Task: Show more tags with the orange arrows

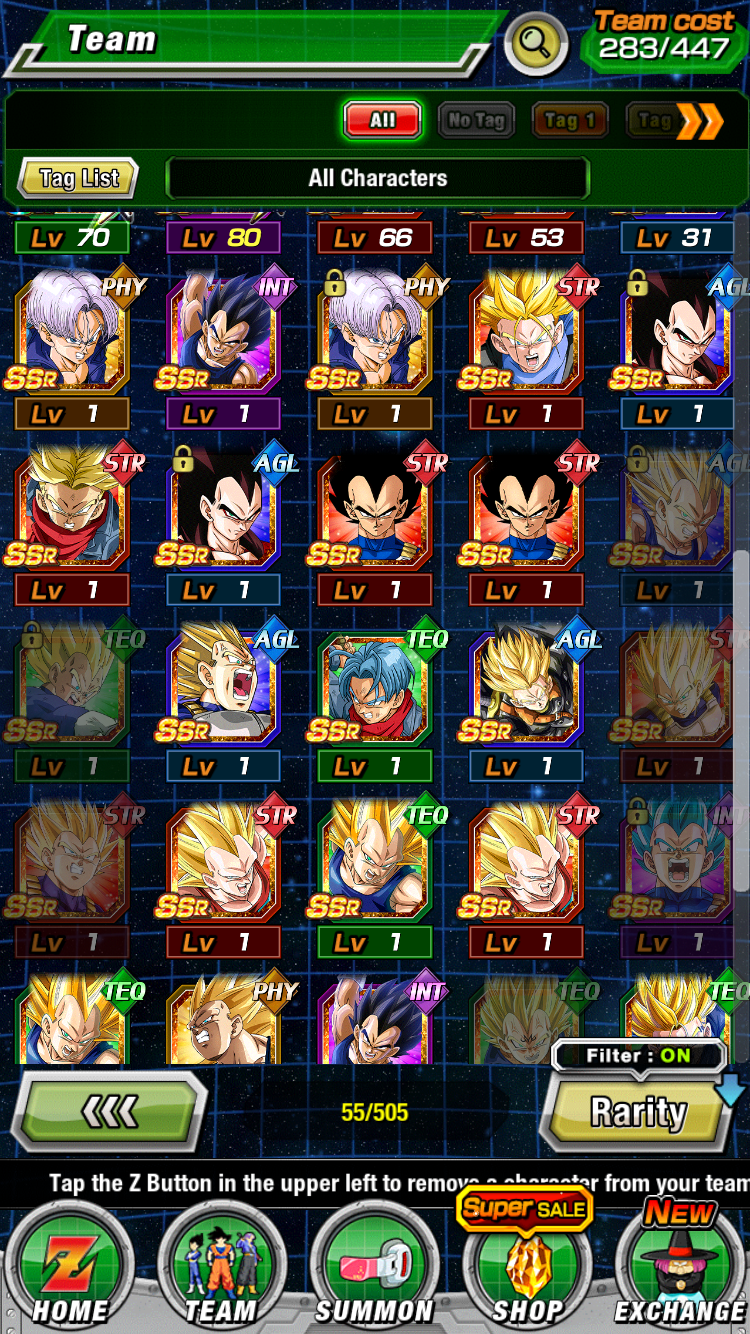Action: coord(700,121)
